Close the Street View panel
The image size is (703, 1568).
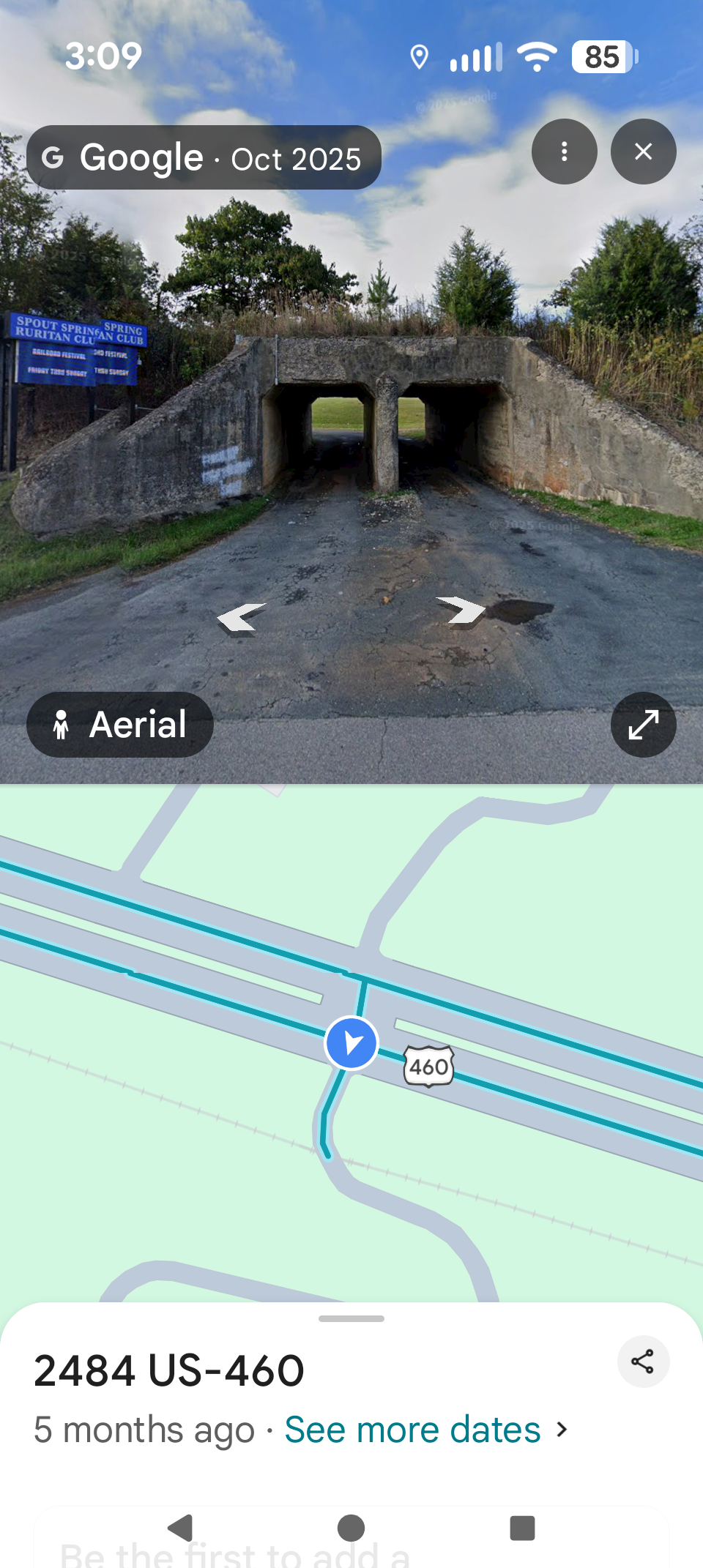643,152
